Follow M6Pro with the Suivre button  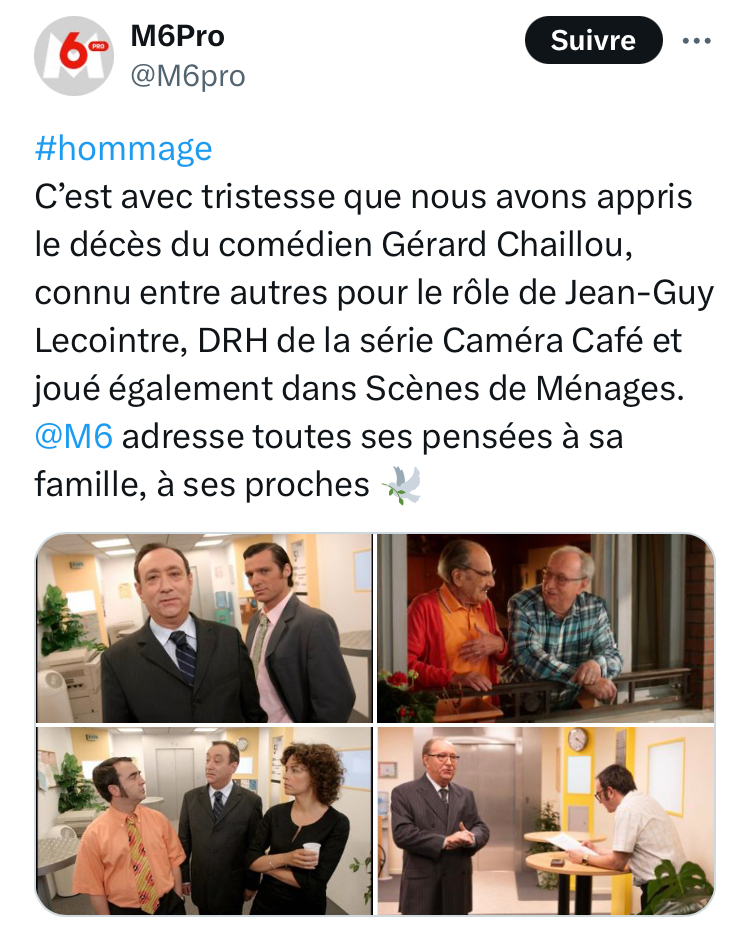(593, 40)
